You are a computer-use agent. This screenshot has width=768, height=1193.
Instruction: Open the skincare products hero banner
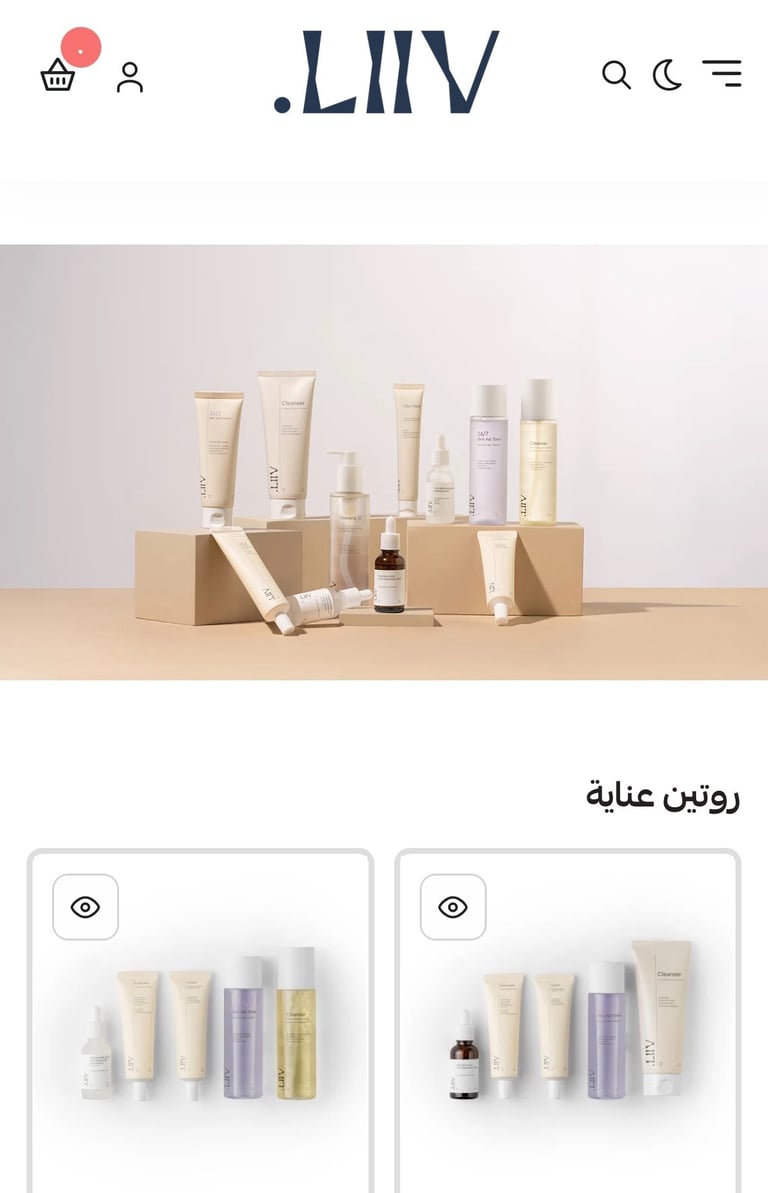384,462
